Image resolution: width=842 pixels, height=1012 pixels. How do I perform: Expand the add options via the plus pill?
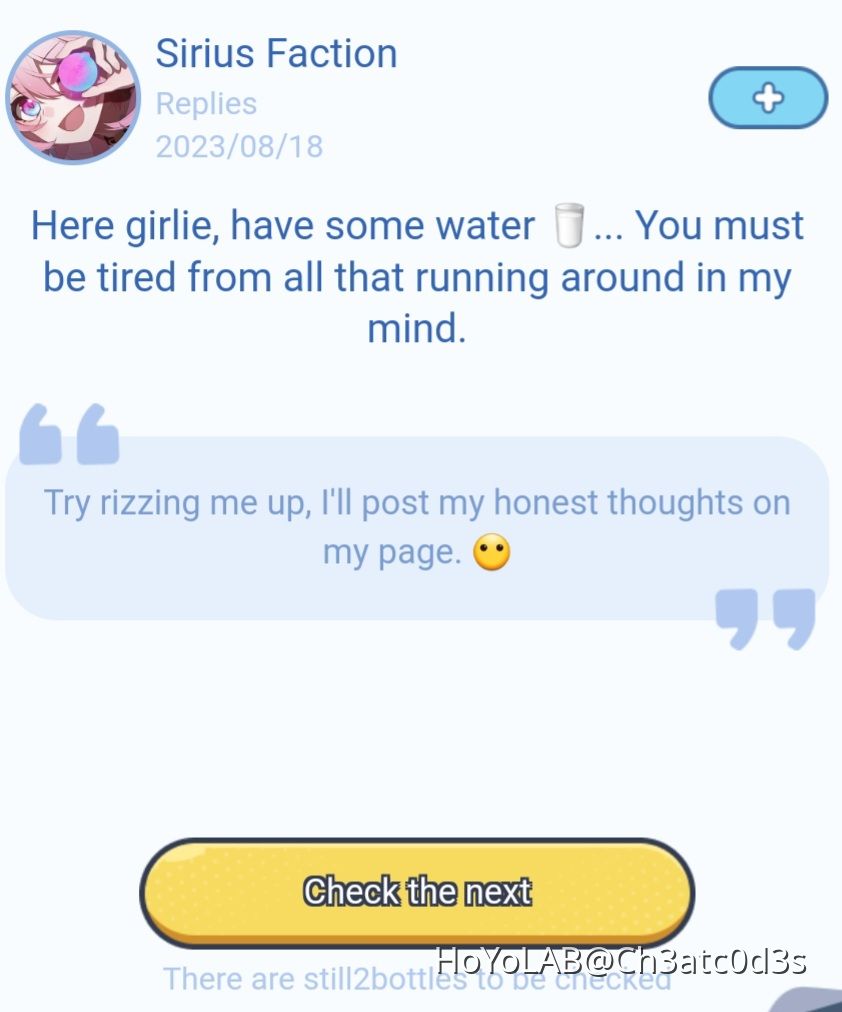[x=768, y=98]
